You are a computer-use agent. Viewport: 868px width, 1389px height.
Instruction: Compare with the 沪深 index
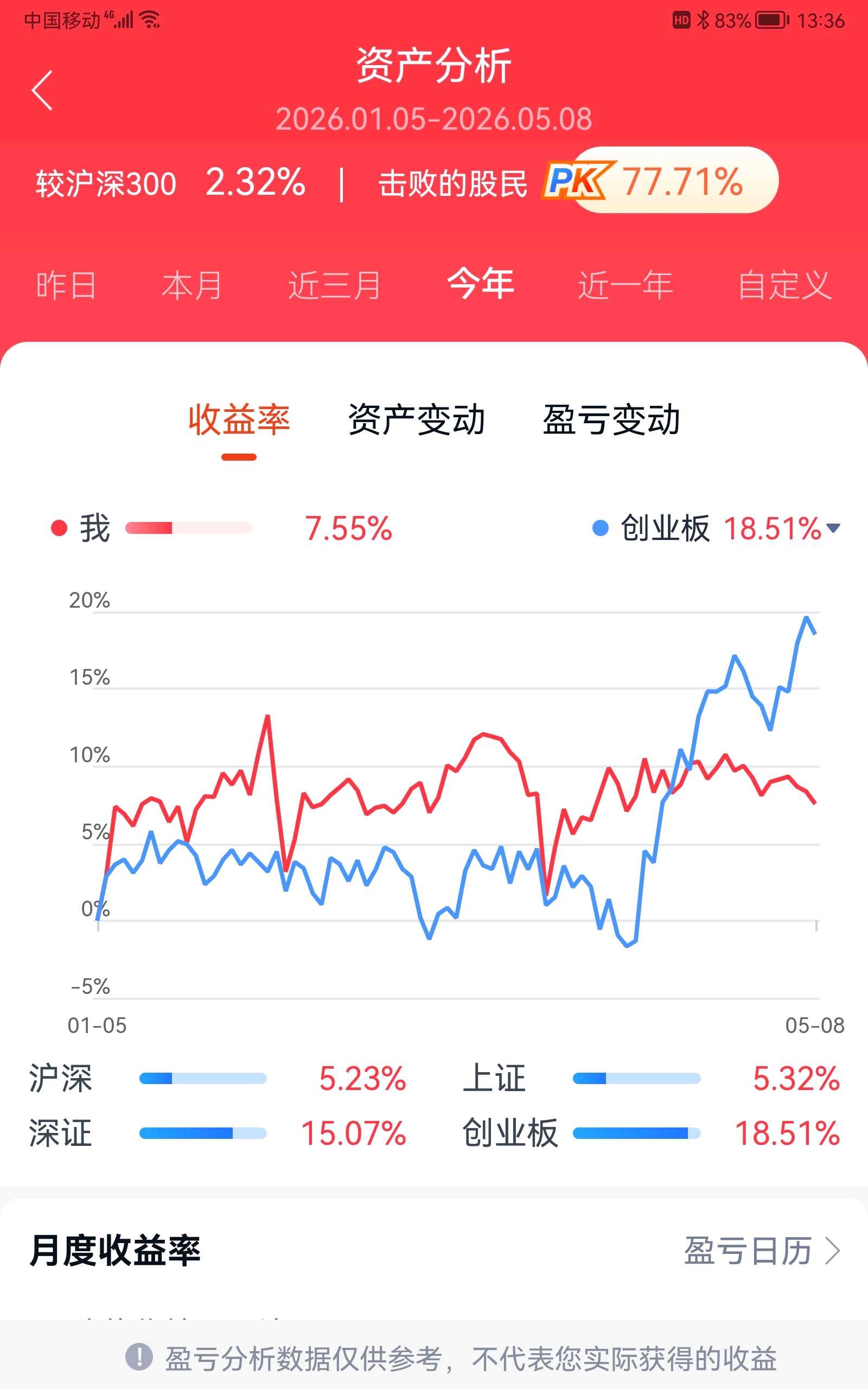[x=218, y=1079]
